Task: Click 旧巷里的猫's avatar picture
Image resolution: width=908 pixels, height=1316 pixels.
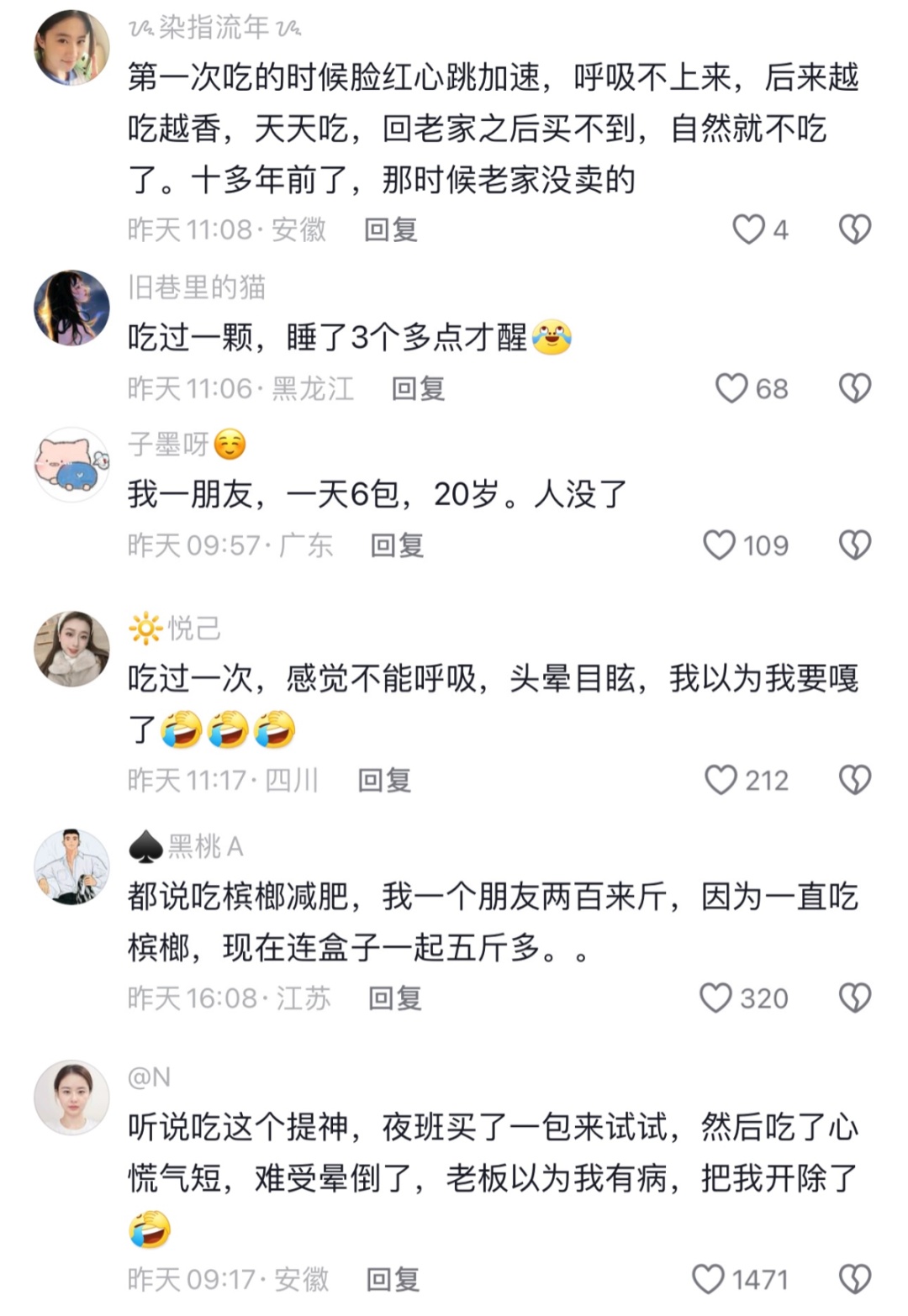Action: pyautogui.click(x=70, y=307)
